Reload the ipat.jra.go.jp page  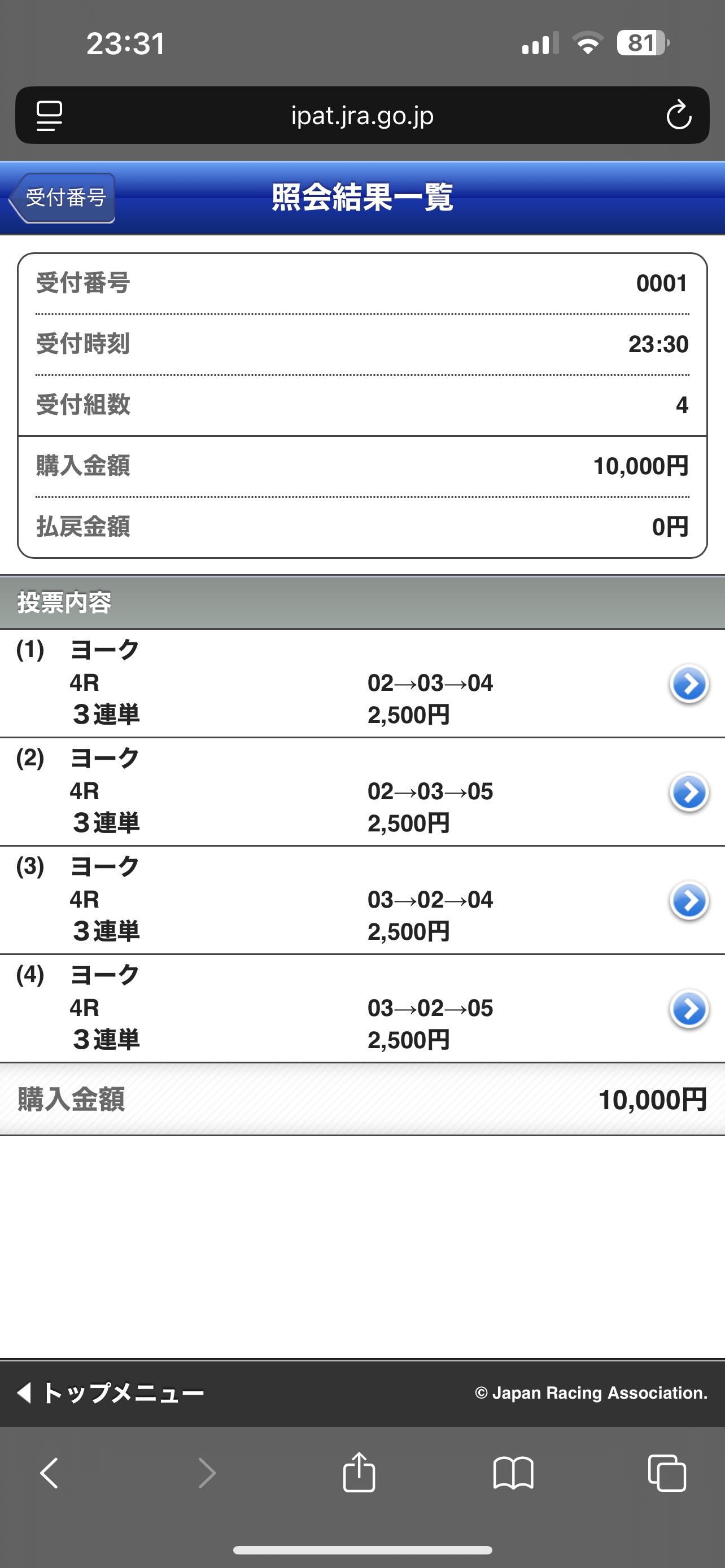click(x=678, y=116)
